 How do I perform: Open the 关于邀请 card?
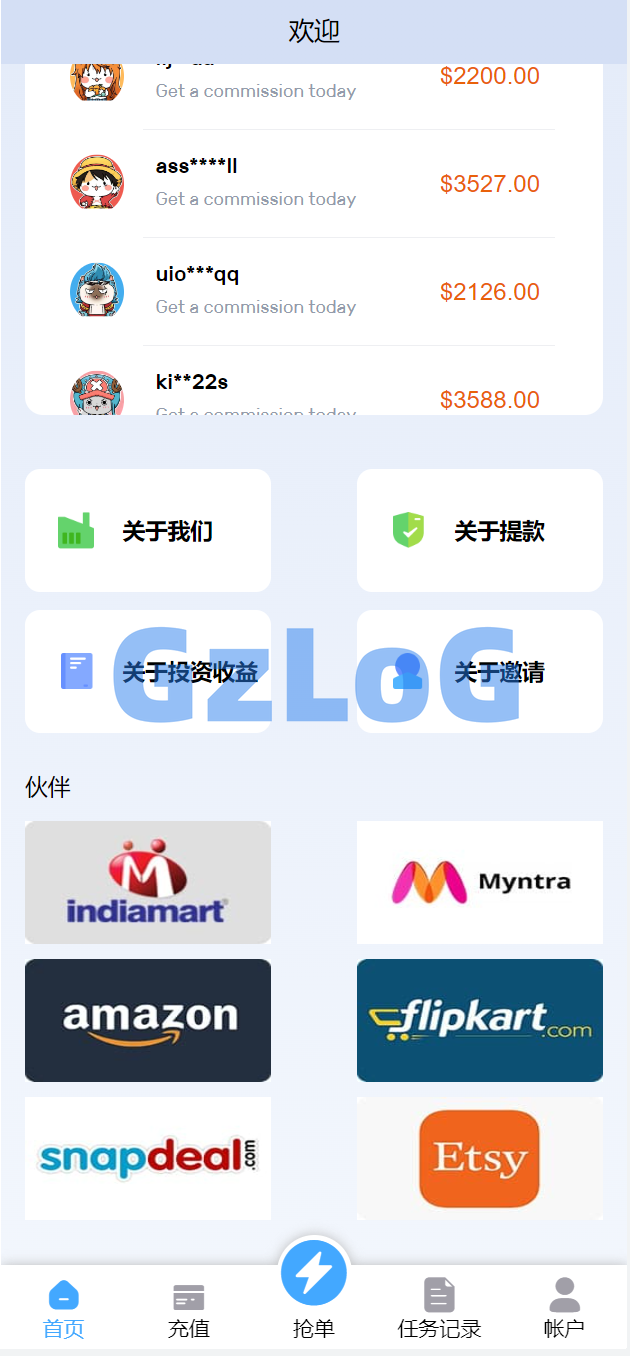[x=480, y=671]
